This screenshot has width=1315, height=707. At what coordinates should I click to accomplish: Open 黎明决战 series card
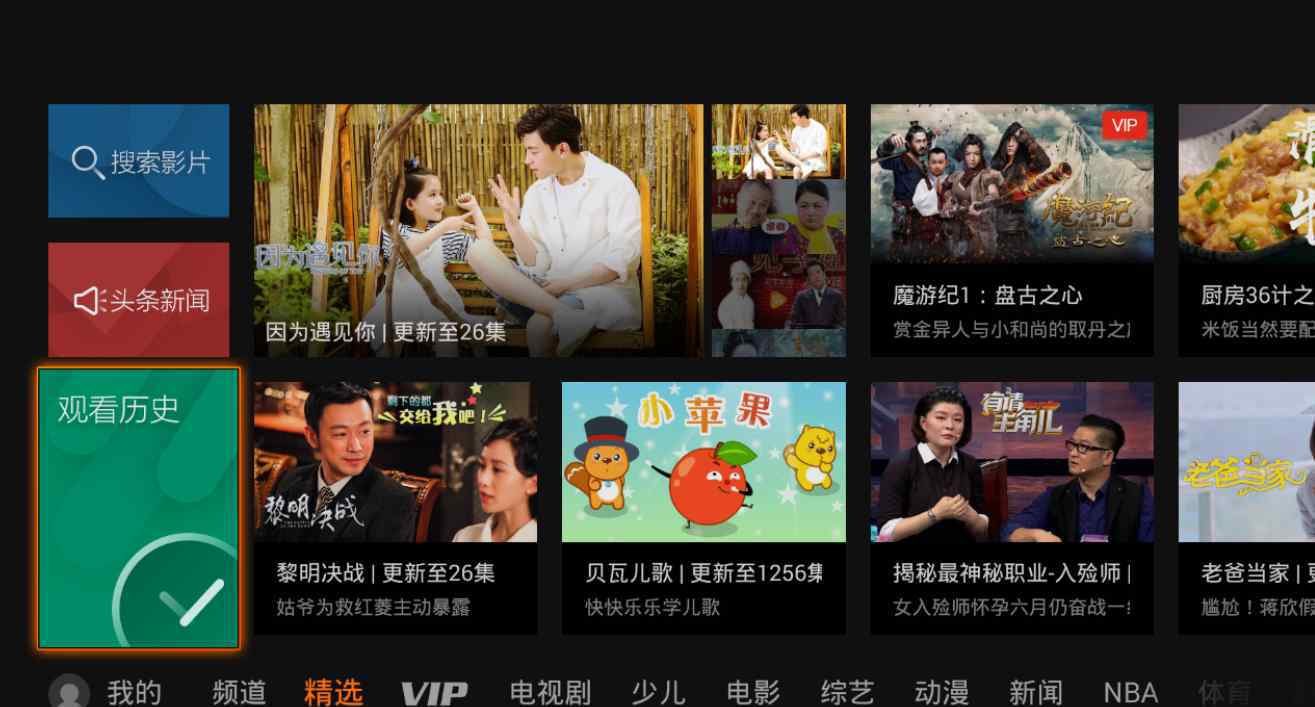coord(395,507)
